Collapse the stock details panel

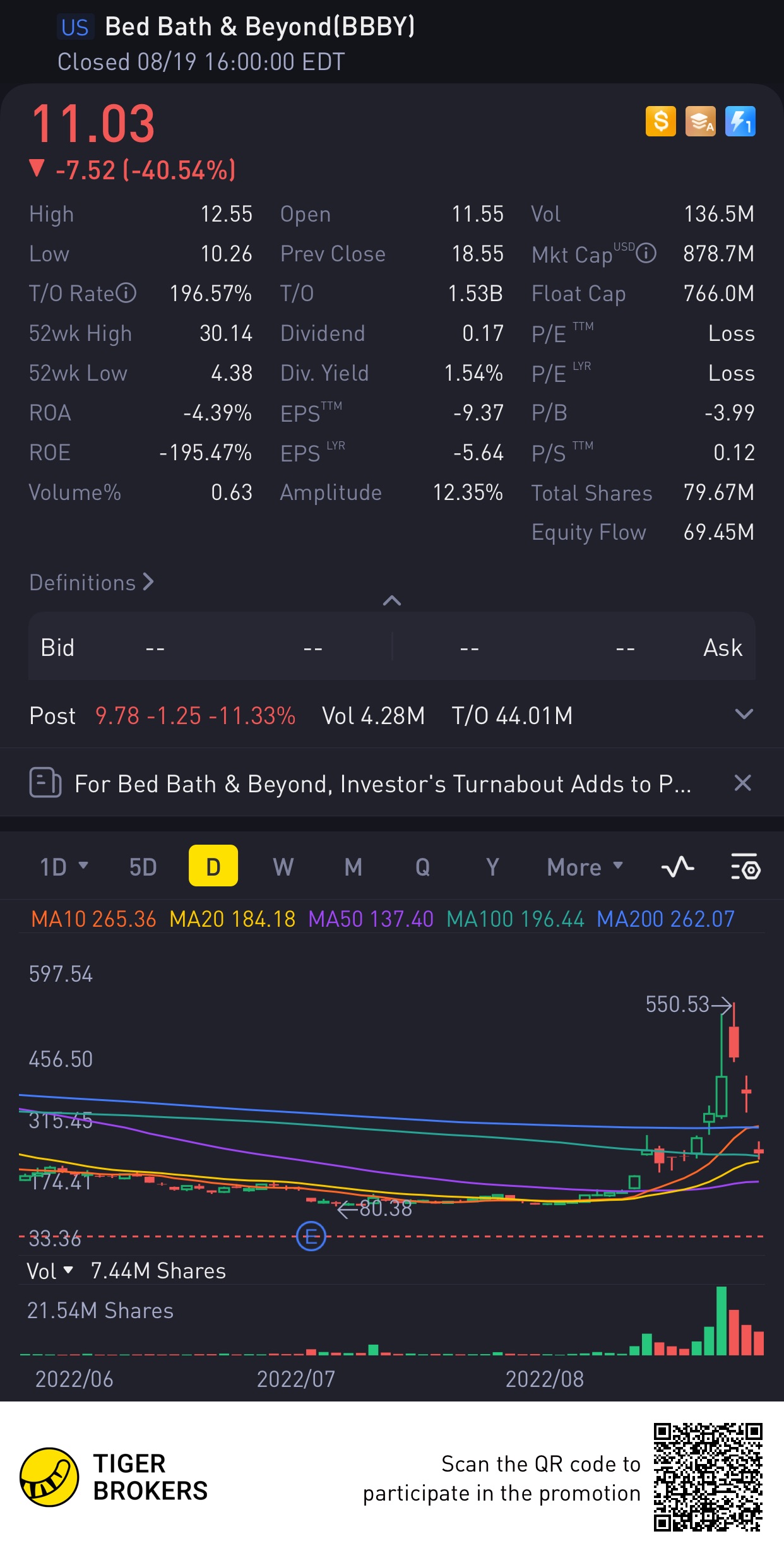pyautogui.click(x=392, y=600)
